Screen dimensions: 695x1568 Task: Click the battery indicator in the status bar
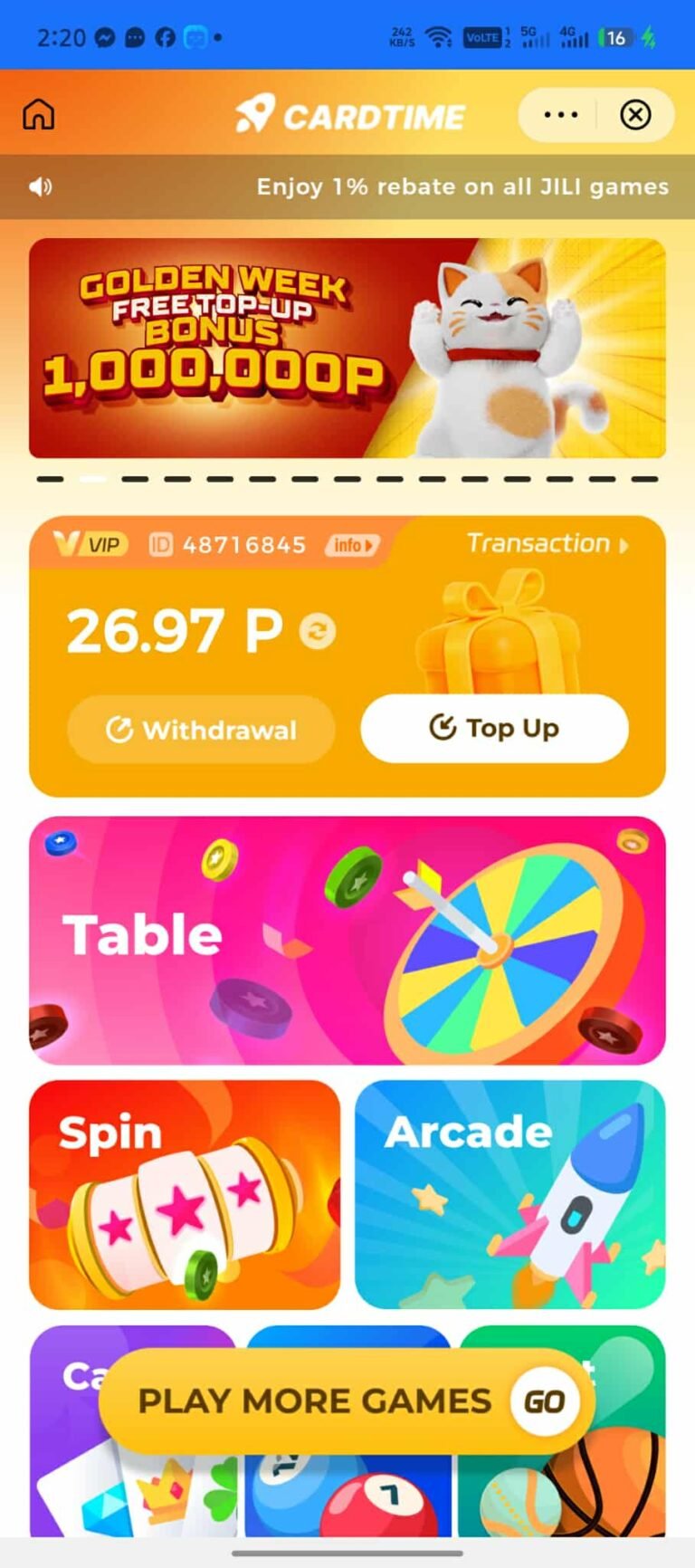[x=614, y=36]
